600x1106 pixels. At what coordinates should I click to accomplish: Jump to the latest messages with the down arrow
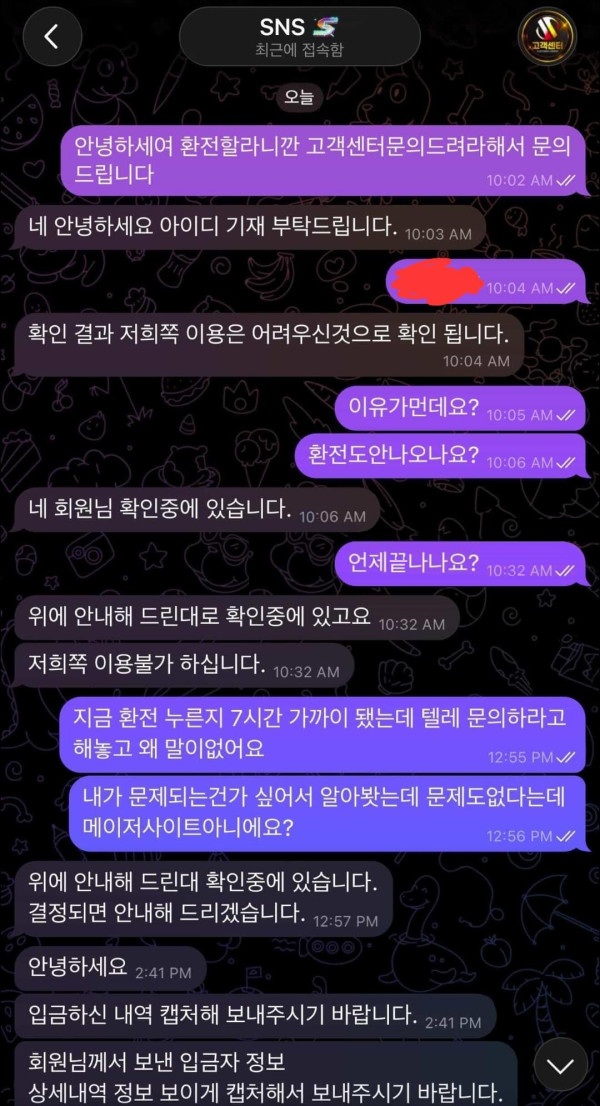[560, 1062]
